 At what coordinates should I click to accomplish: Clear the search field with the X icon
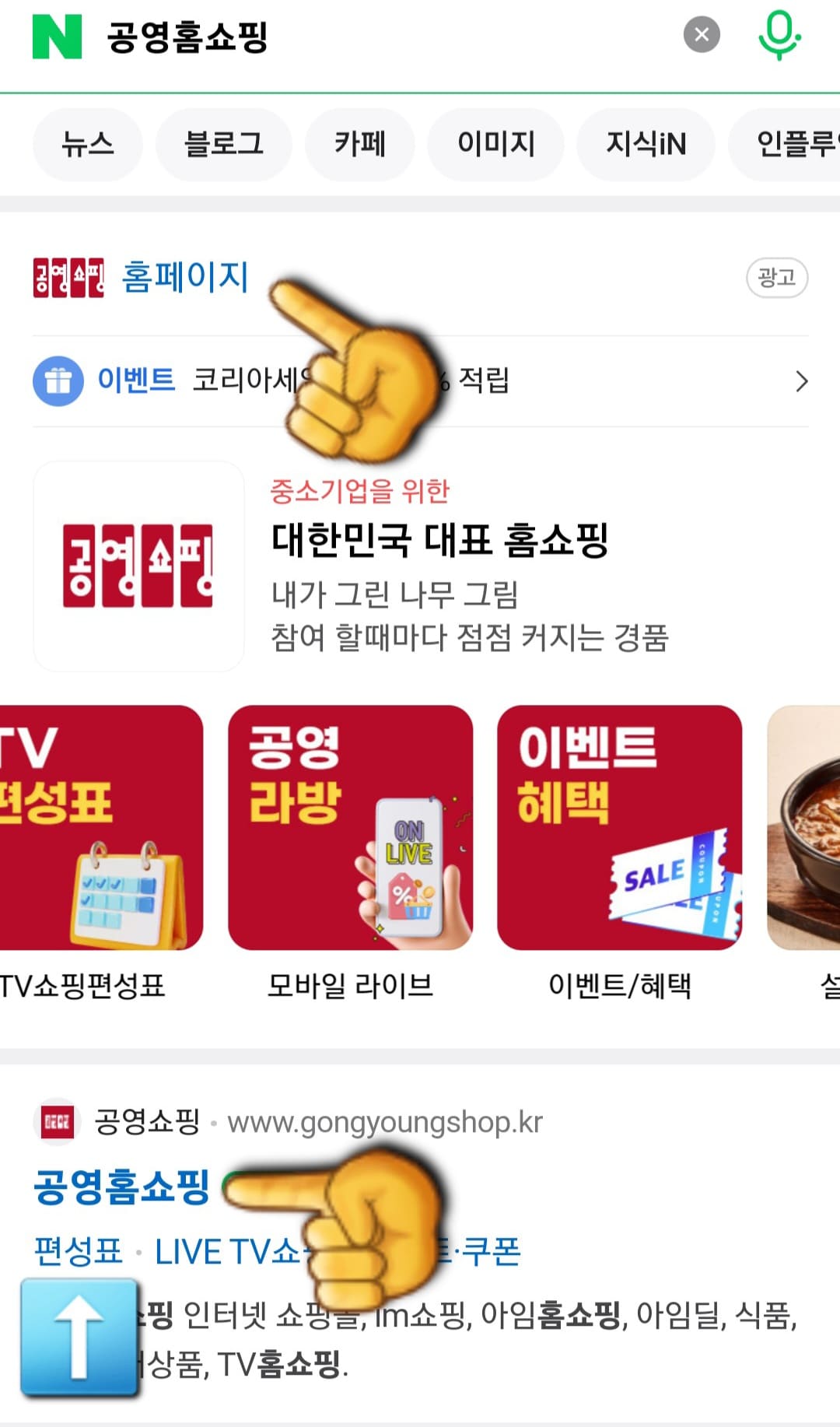(702, 33)
